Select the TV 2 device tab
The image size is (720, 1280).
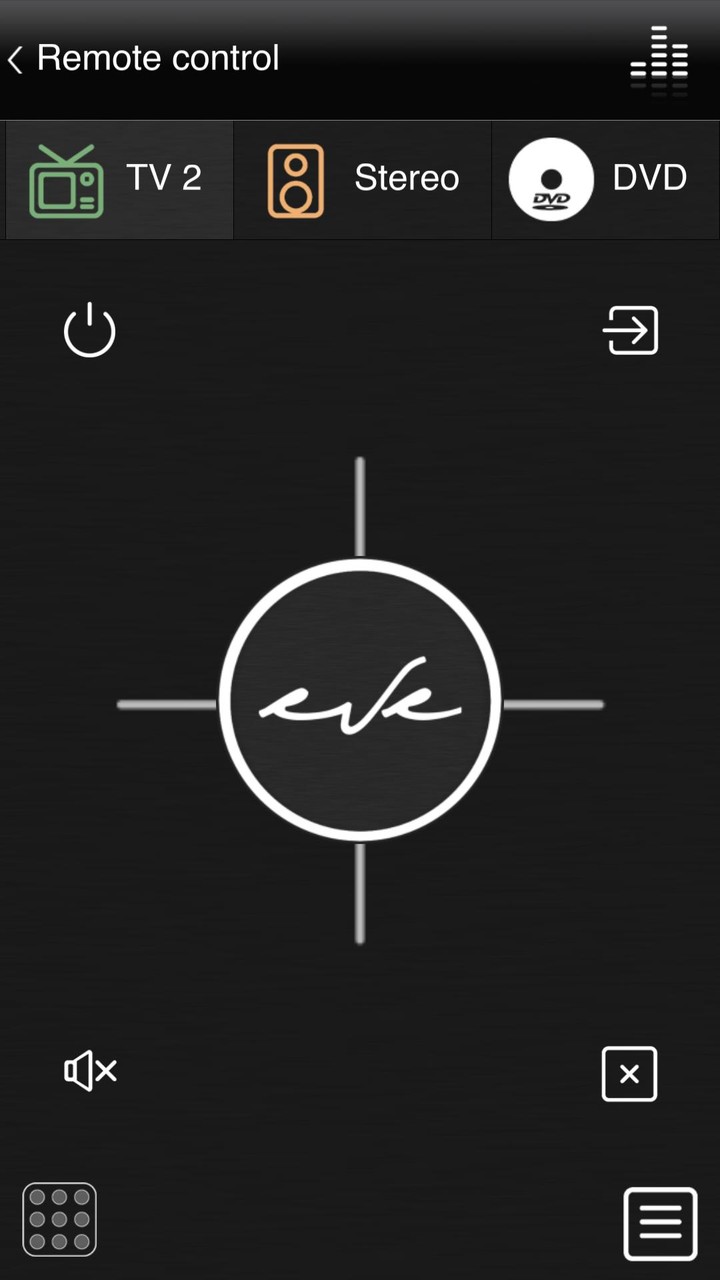[118, 179]
